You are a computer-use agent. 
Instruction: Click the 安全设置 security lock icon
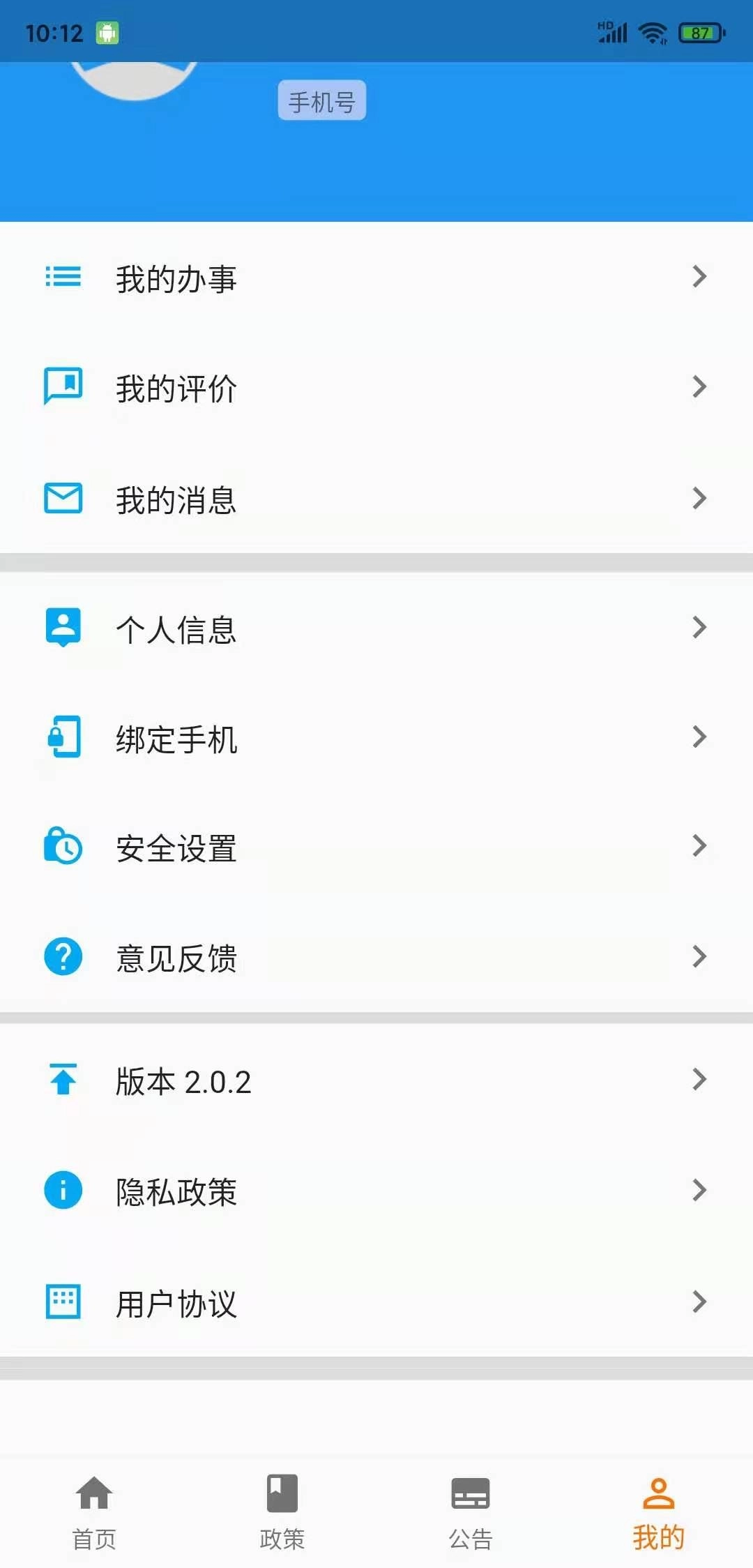click(x=63, y=846)
